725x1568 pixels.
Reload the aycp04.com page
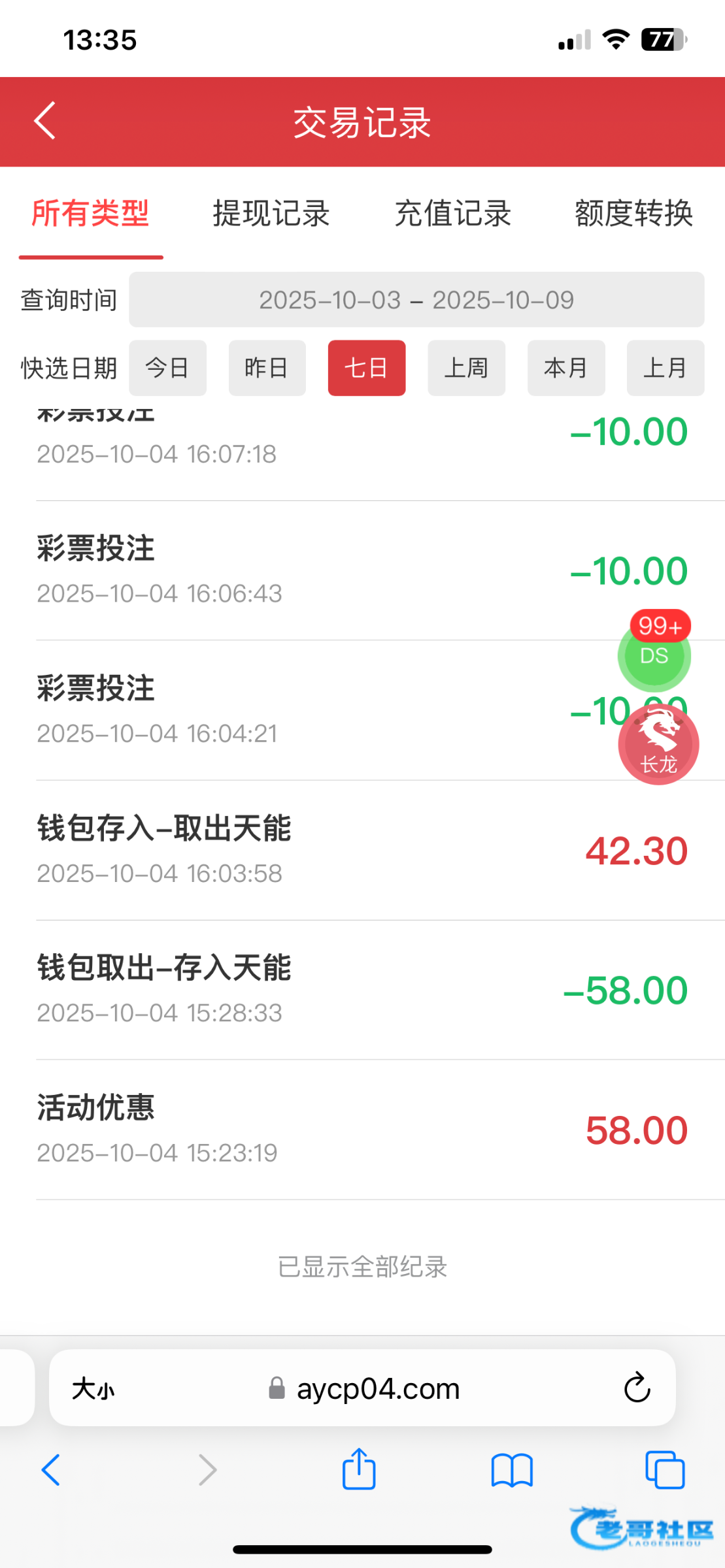click(637, 1388)
